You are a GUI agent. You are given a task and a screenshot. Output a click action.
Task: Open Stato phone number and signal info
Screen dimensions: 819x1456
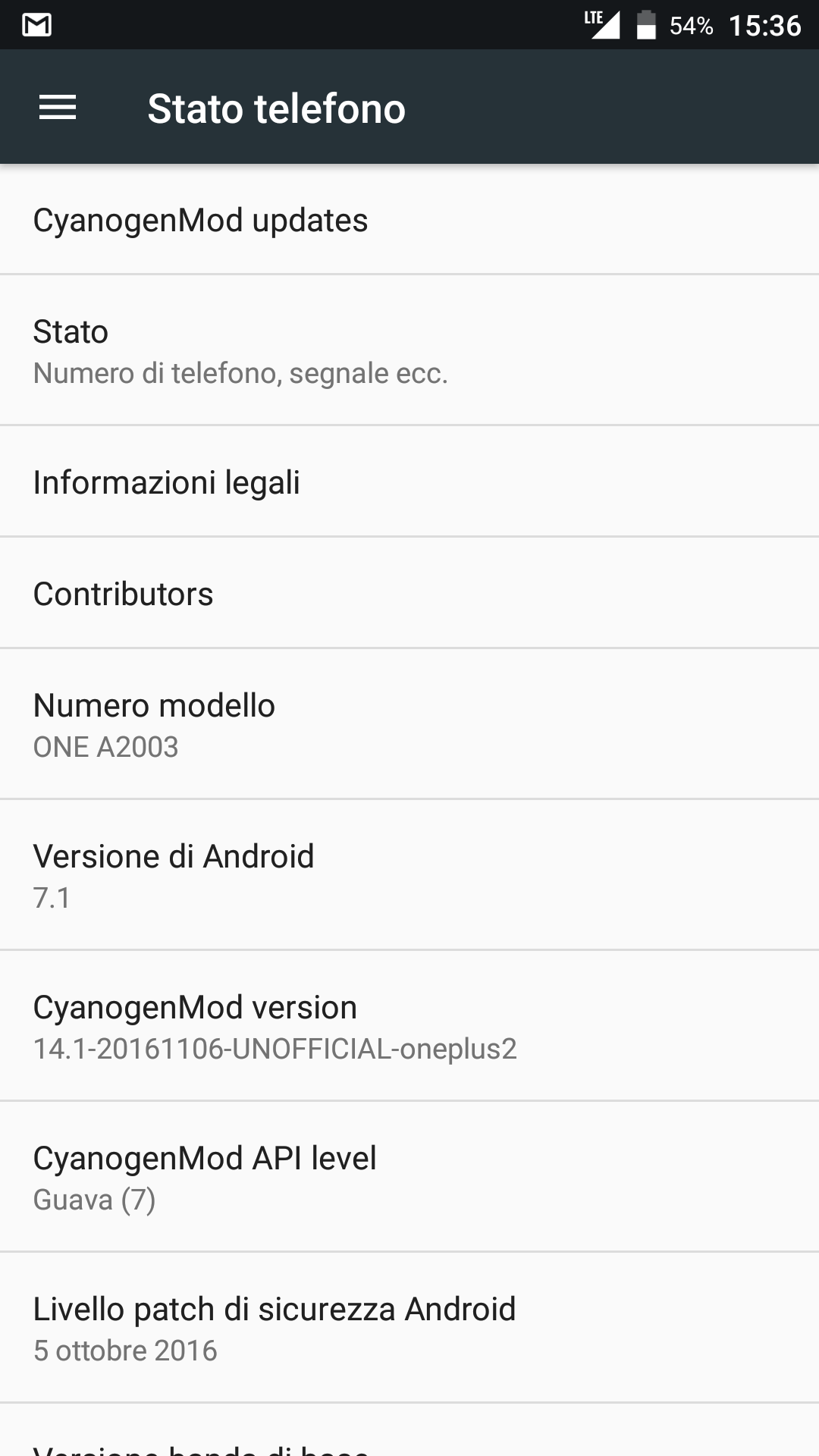tap(409, 350)
